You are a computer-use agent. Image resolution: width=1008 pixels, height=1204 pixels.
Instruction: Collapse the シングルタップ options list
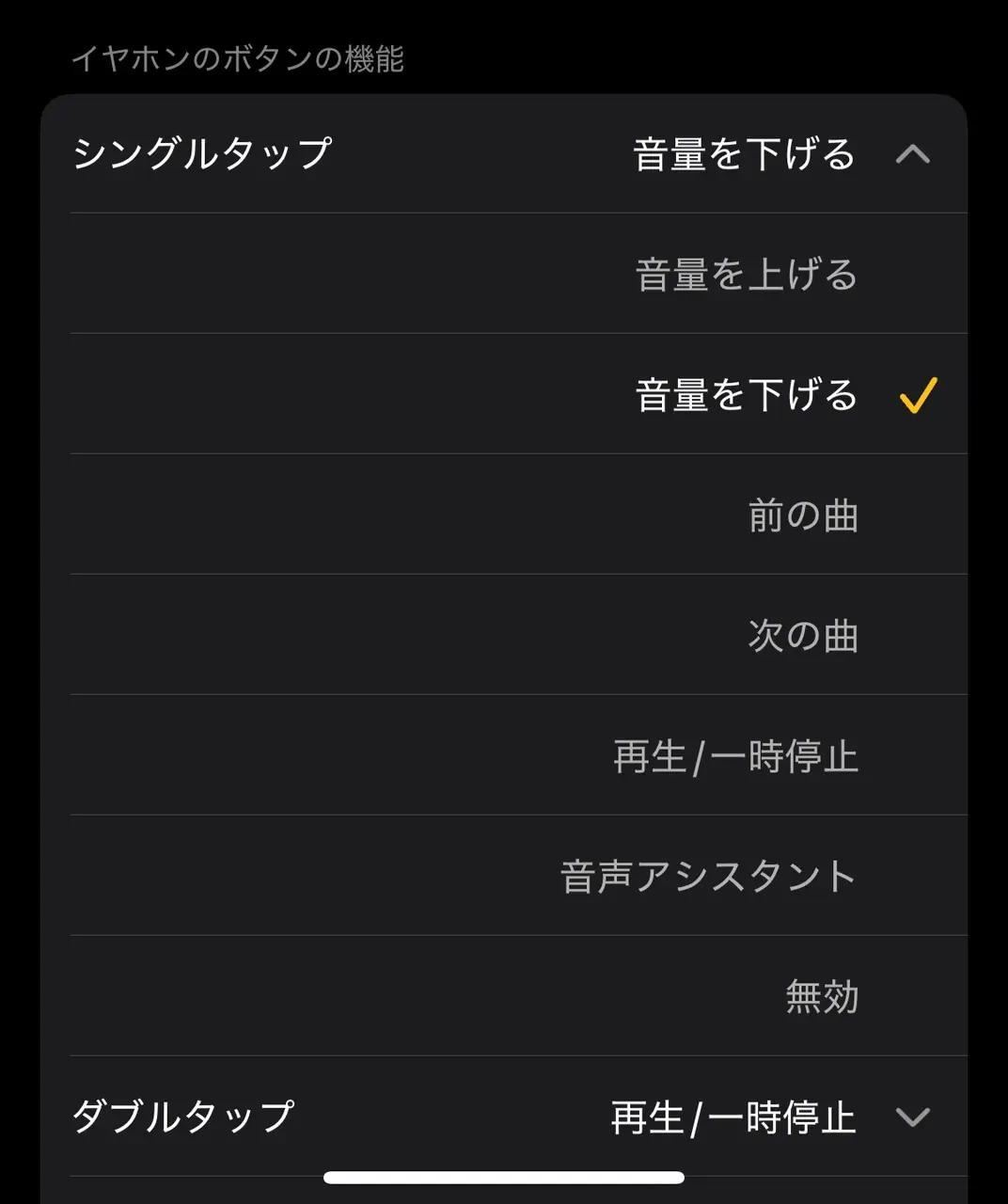click(x=911, y=154)
